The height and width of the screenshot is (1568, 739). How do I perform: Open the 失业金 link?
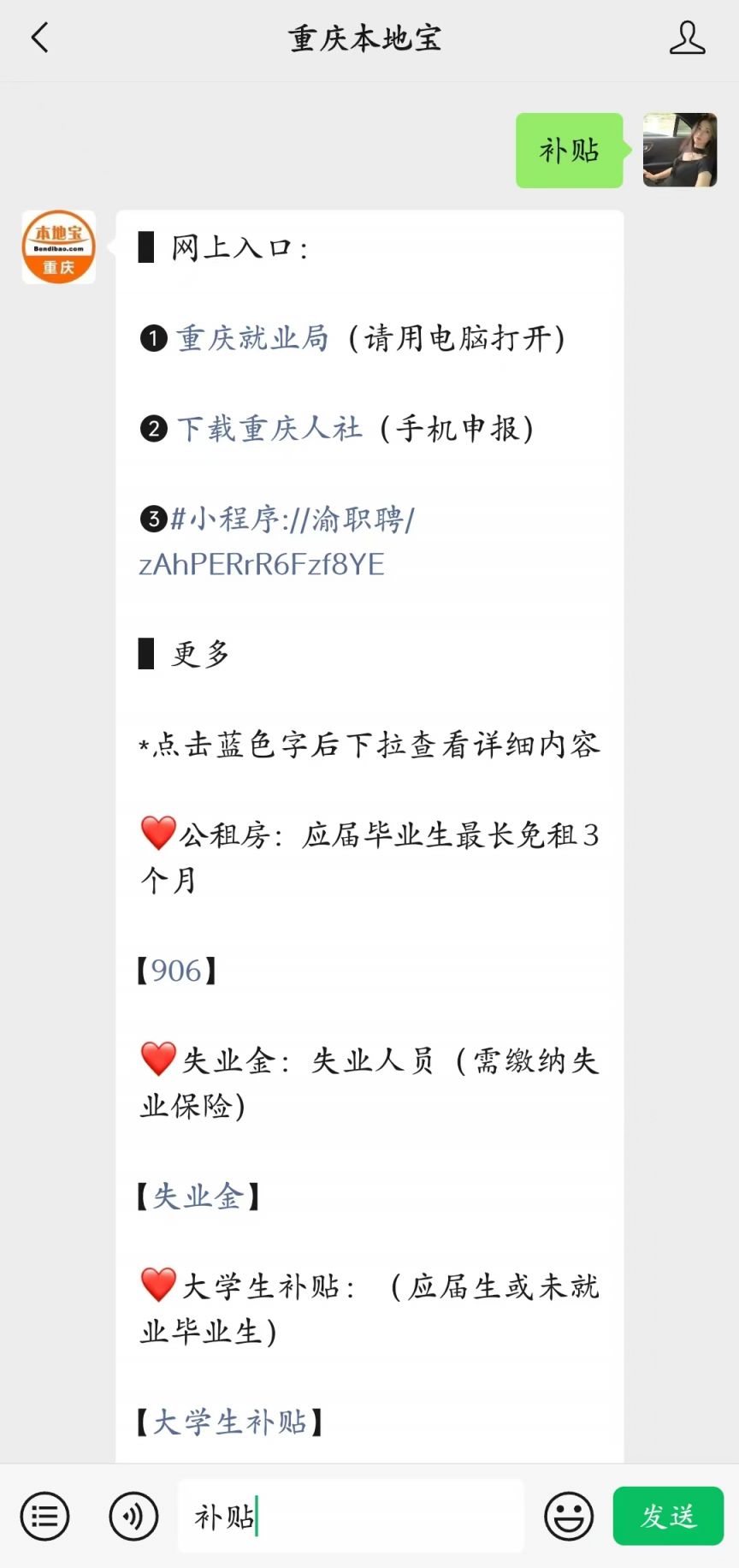pos(198,1196)
